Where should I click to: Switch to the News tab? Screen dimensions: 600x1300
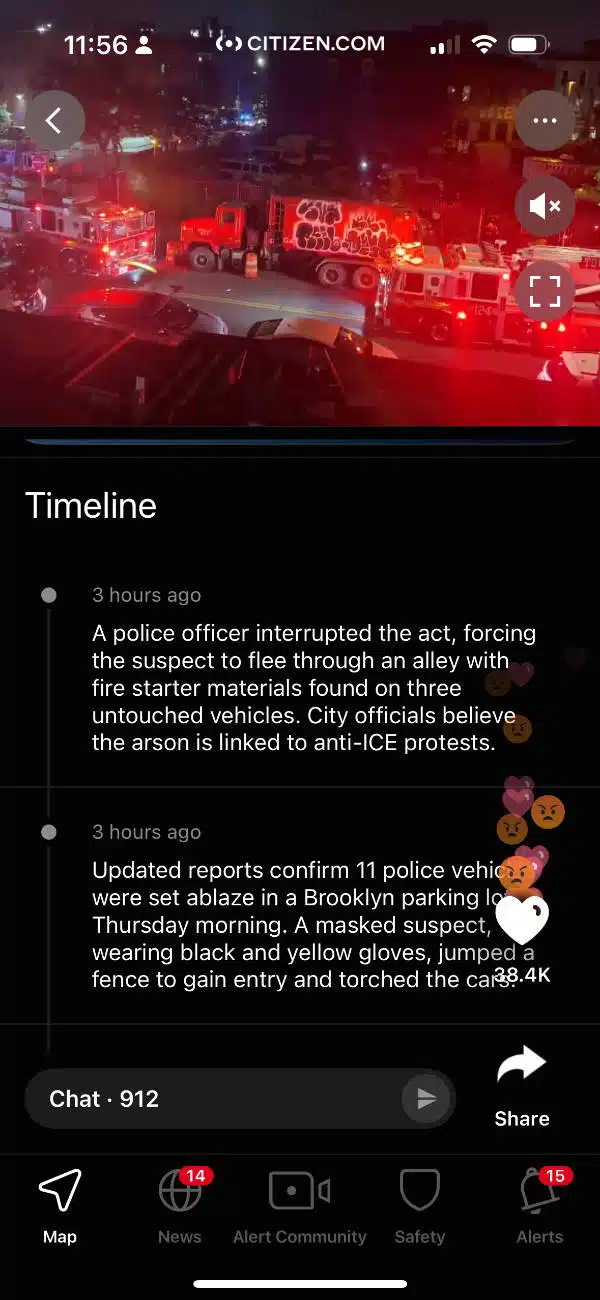click(x=180, y=1207)
